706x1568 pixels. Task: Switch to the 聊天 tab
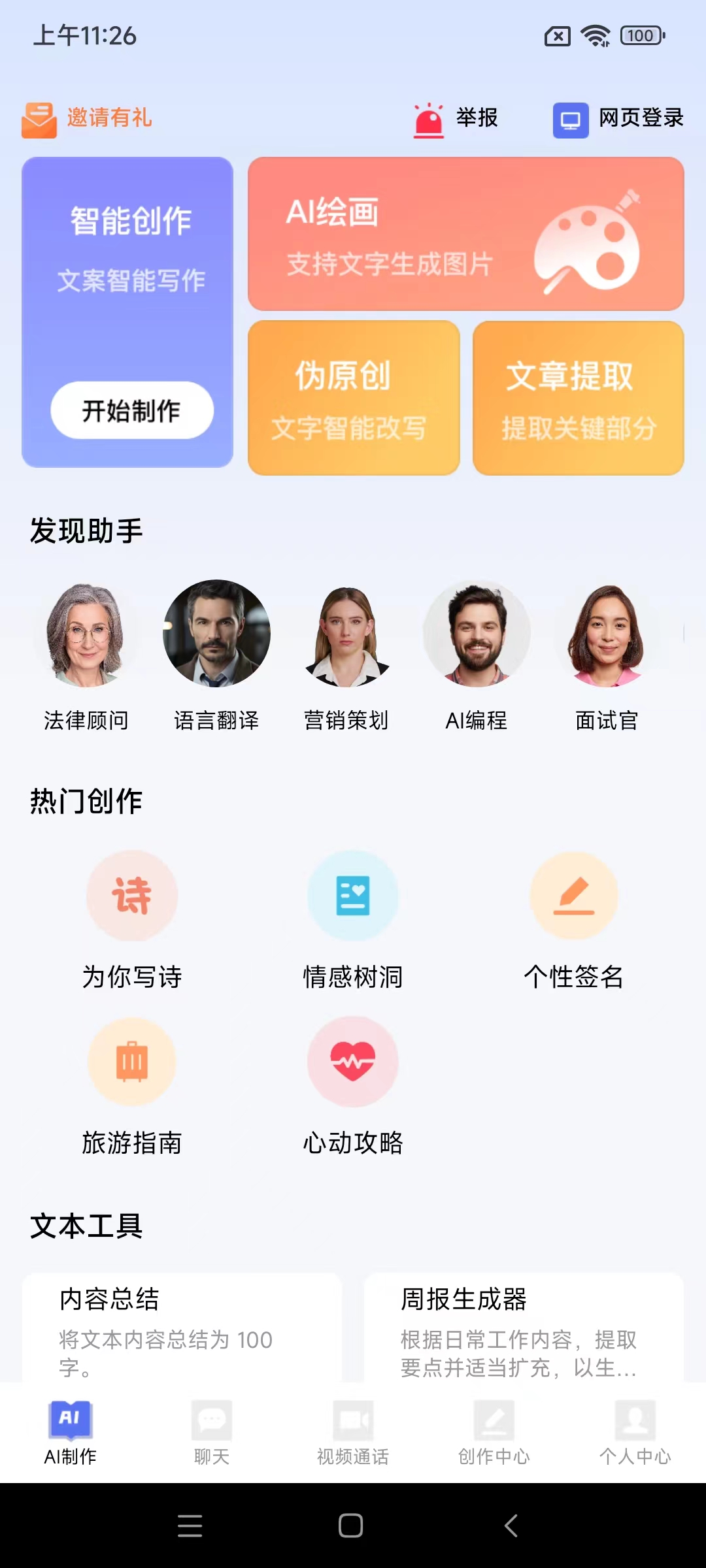pyautogui.click(x=212, y=1432)
